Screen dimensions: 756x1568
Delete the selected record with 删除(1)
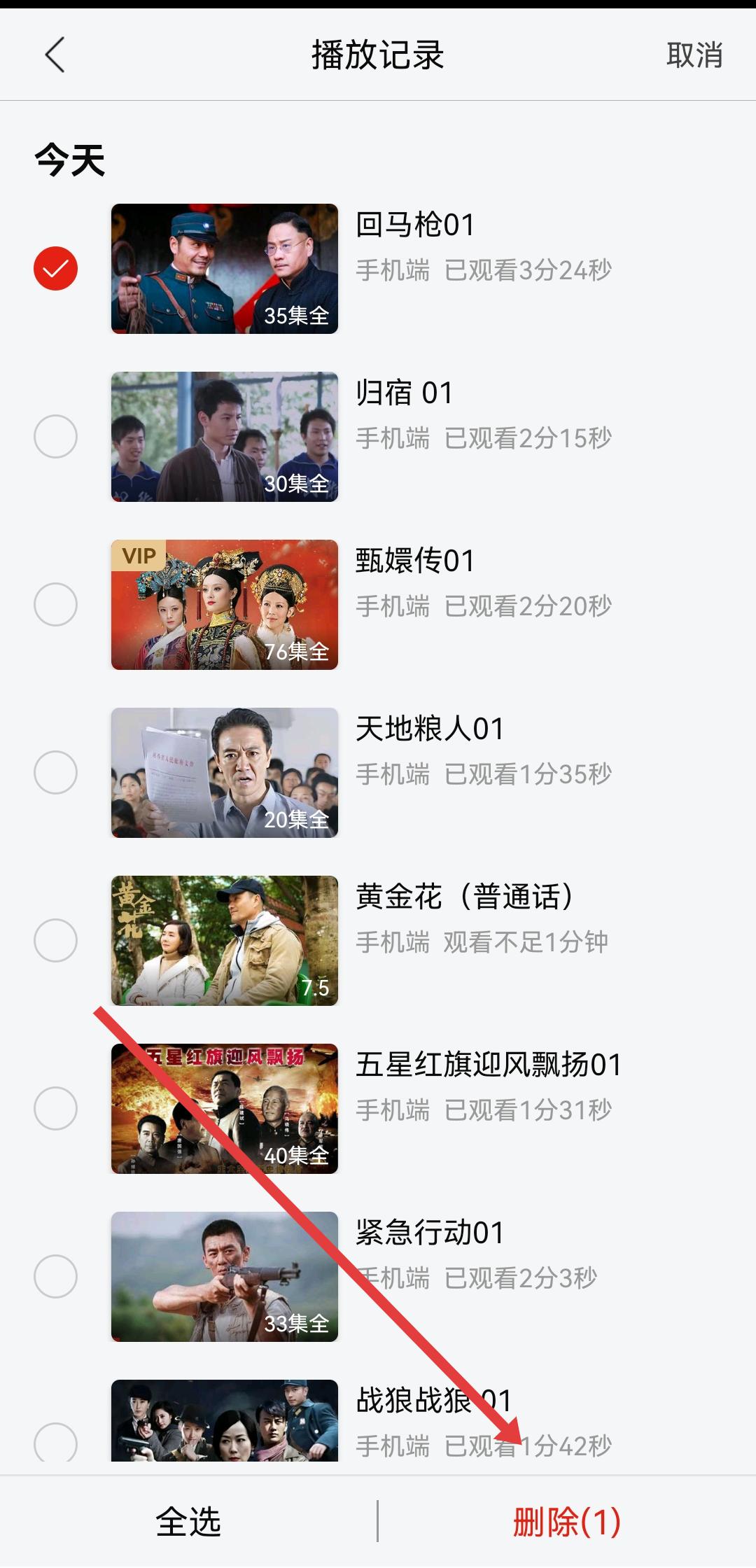point(567,1522)
